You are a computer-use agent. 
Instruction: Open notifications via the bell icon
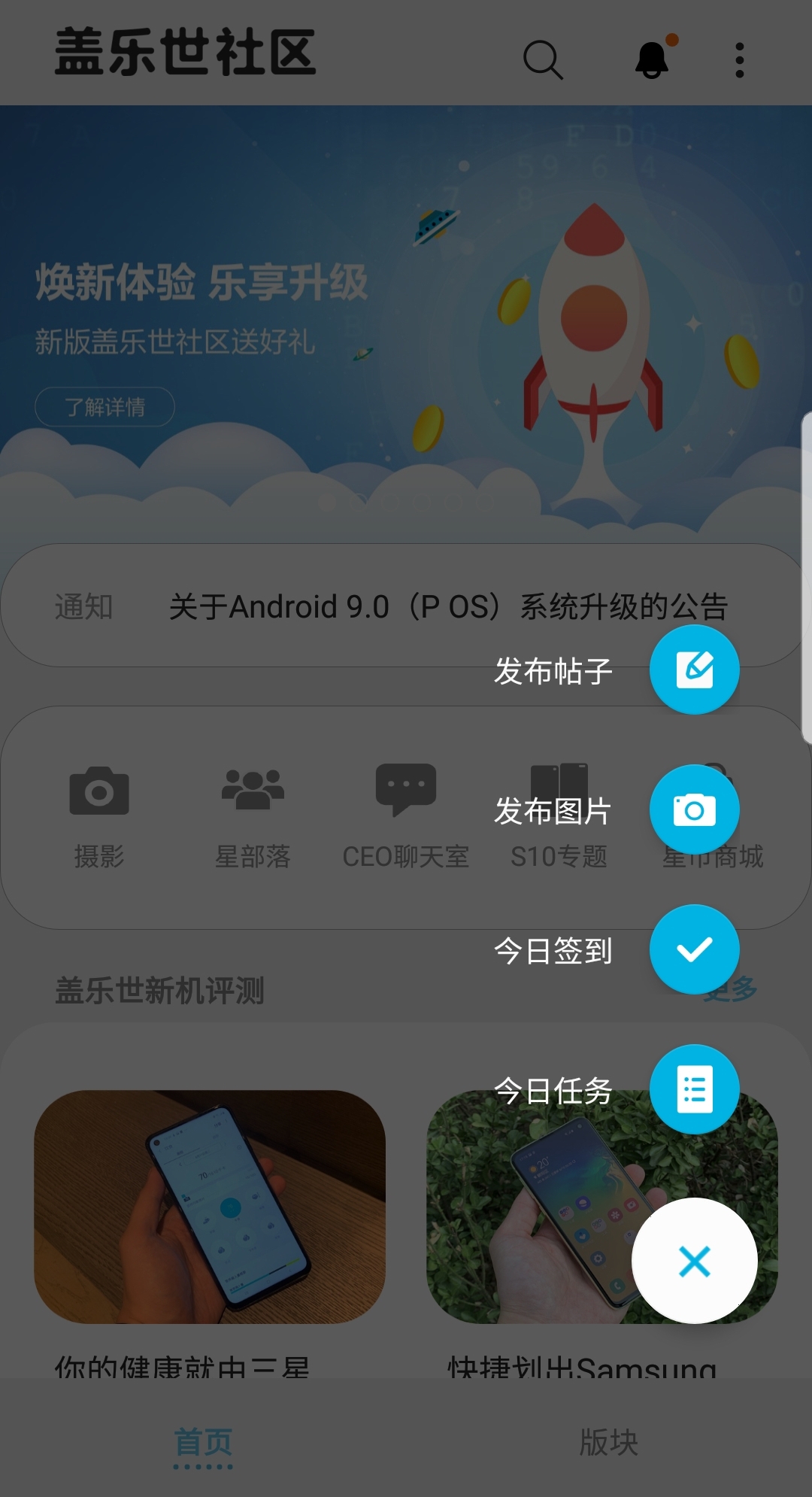[651, 59]
